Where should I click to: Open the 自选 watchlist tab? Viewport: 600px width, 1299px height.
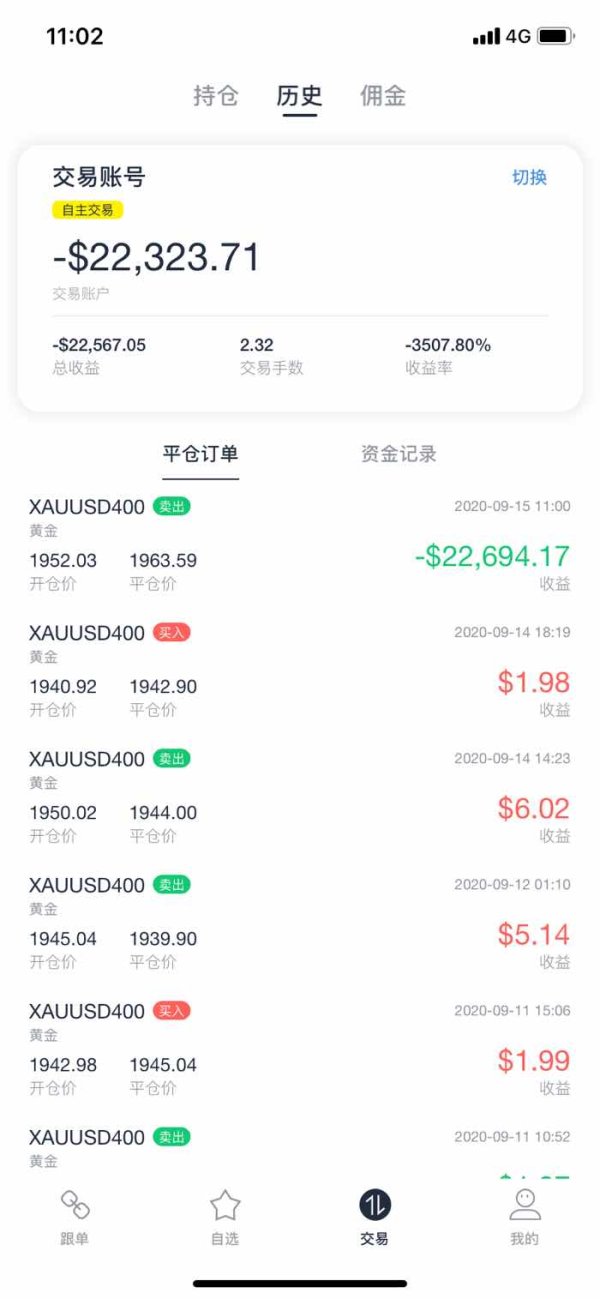coord(225,1217)
